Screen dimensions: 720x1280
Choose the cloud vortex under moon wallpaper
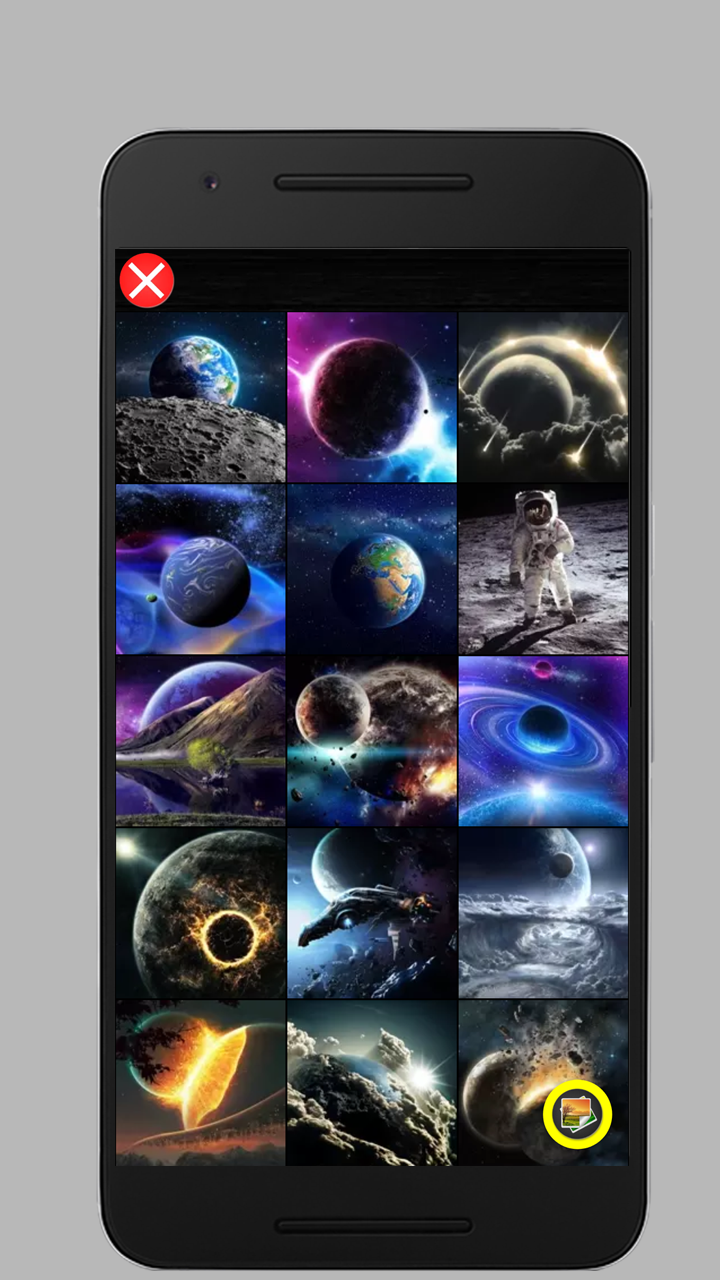tap(543, 913)
